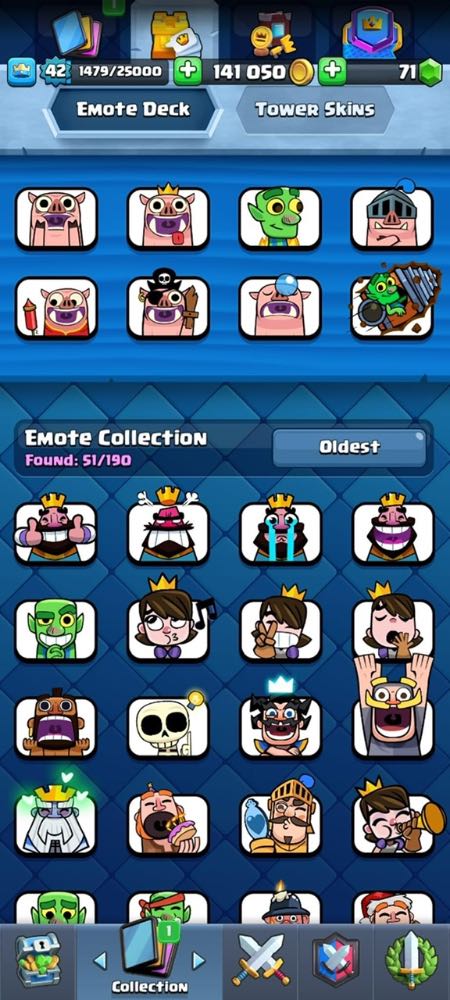Open the cards tab at the top

click(x=78, y=32)
